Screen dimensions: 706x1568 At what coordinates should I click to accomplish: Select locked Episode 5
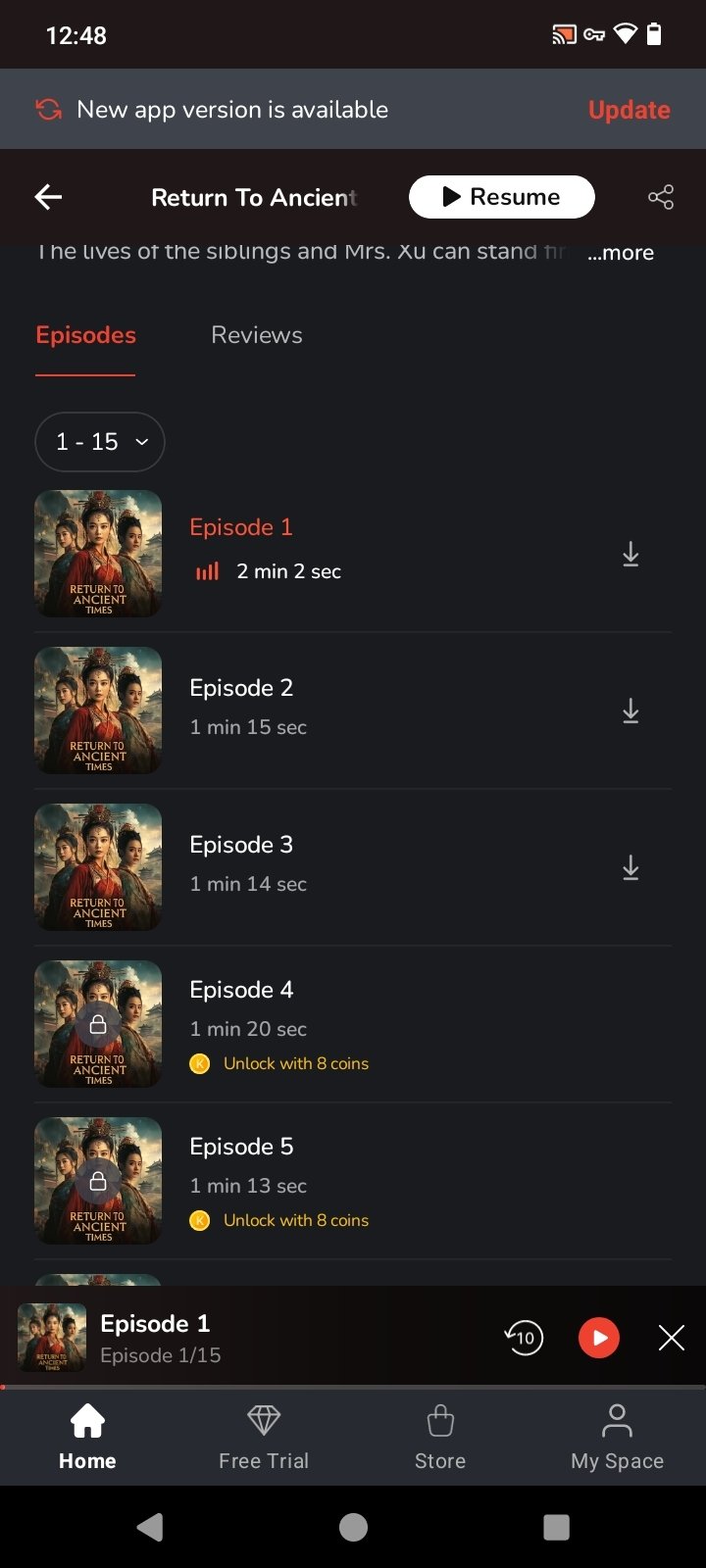[241, 1147]
